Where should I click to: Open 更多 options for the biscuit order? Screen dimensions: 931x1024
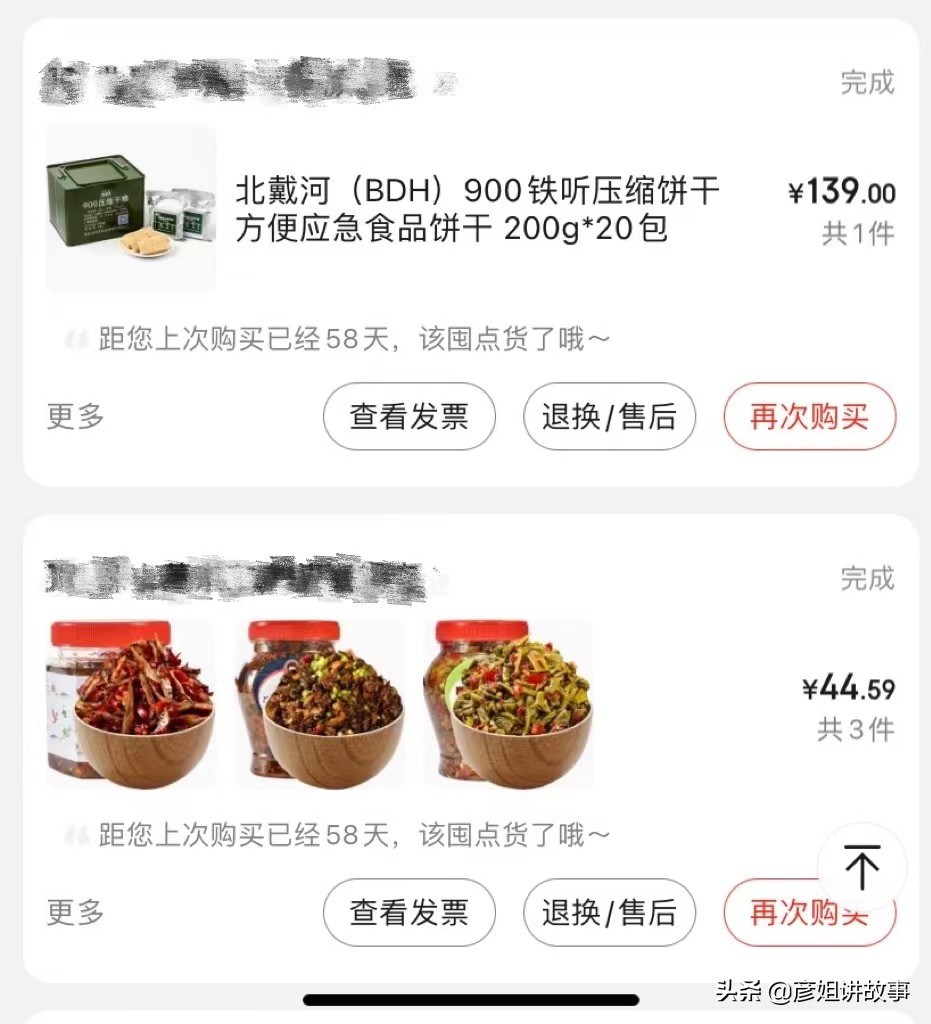pos(72,417)
